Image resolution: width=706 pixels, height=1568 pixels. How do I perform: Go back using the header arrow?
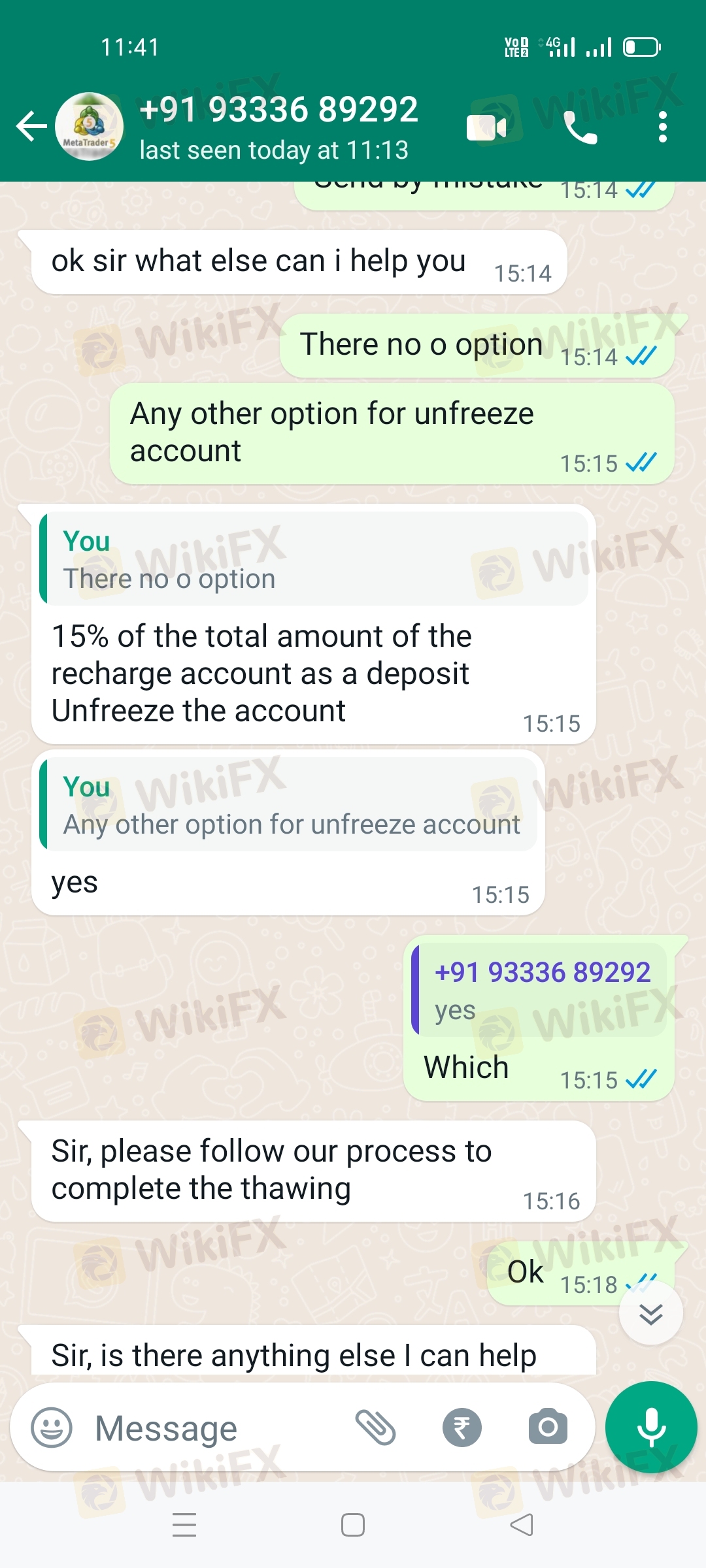click(31, 127)
